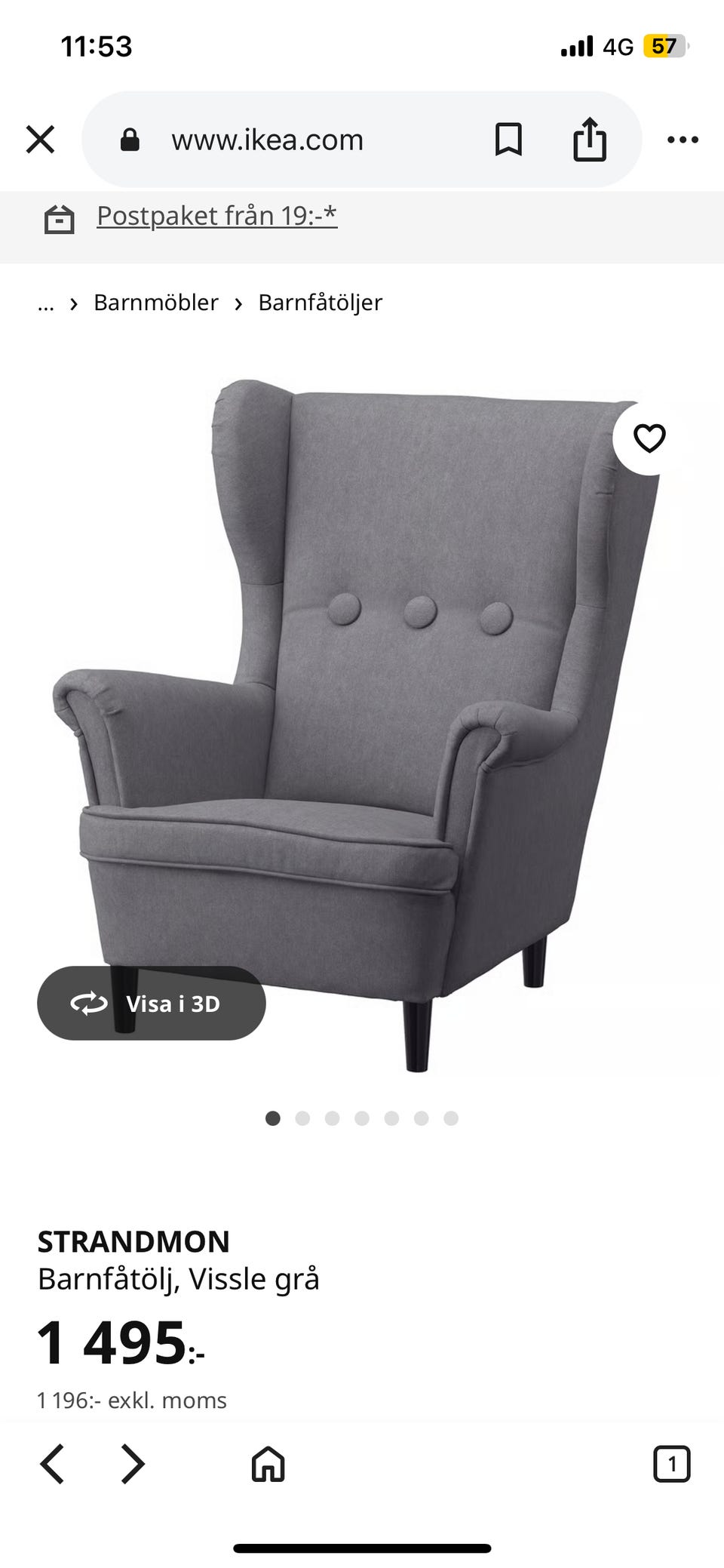Go to the browser home page
Viewport: 724px width, 1568px height.
point(268,1464)
